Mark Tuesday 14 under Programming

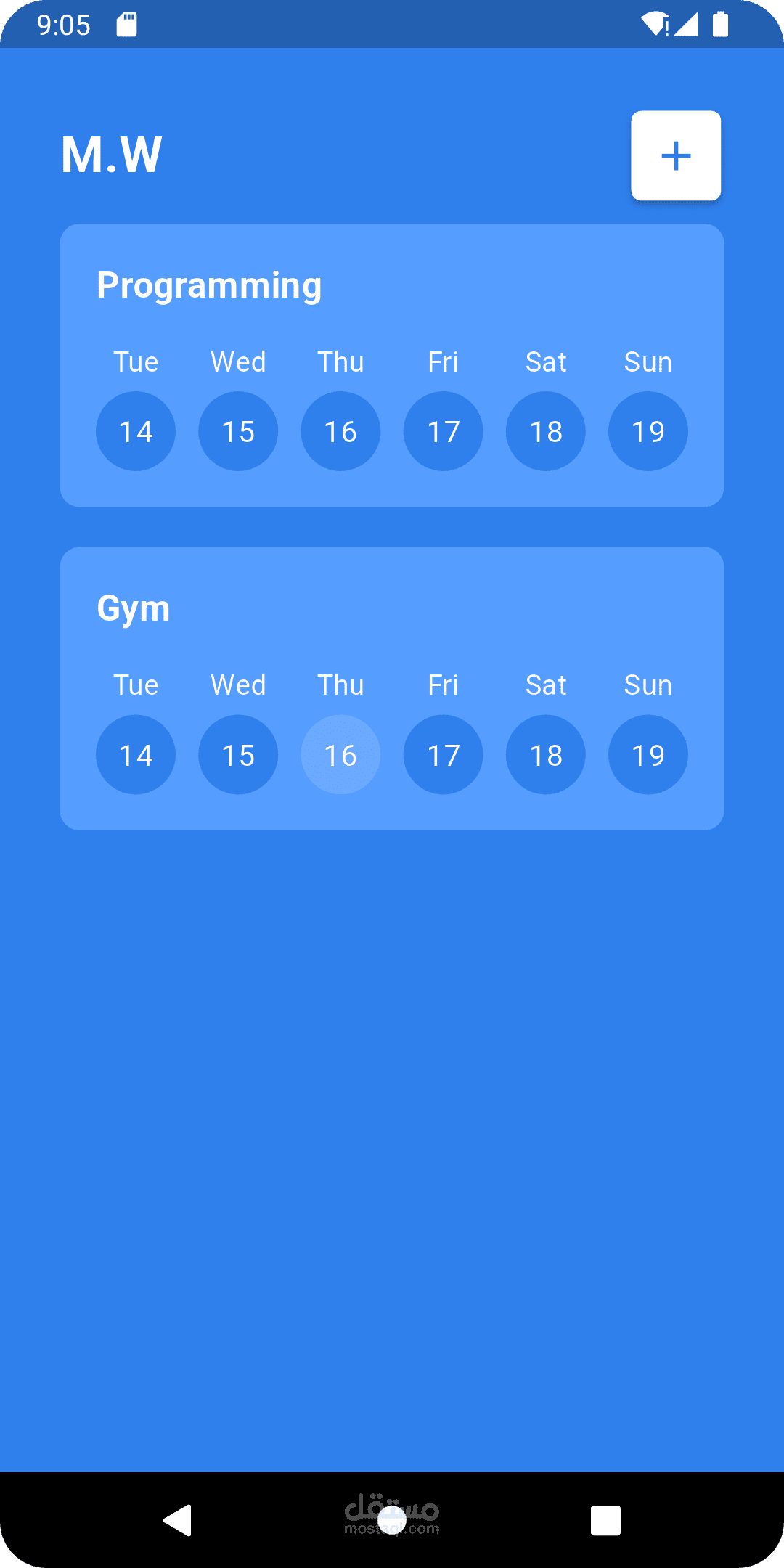point(136,431)
